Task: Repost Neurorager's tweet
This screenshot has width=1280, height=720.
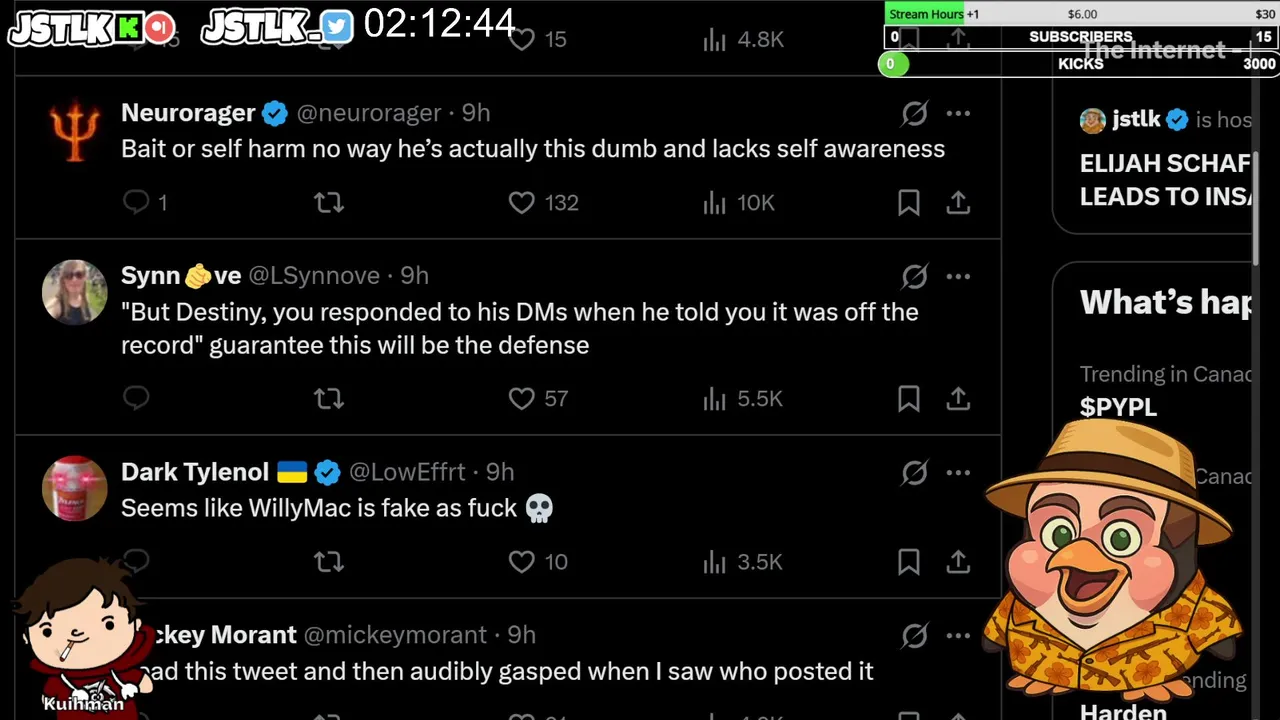Action: pyautogui.click(x=328, y=203)
